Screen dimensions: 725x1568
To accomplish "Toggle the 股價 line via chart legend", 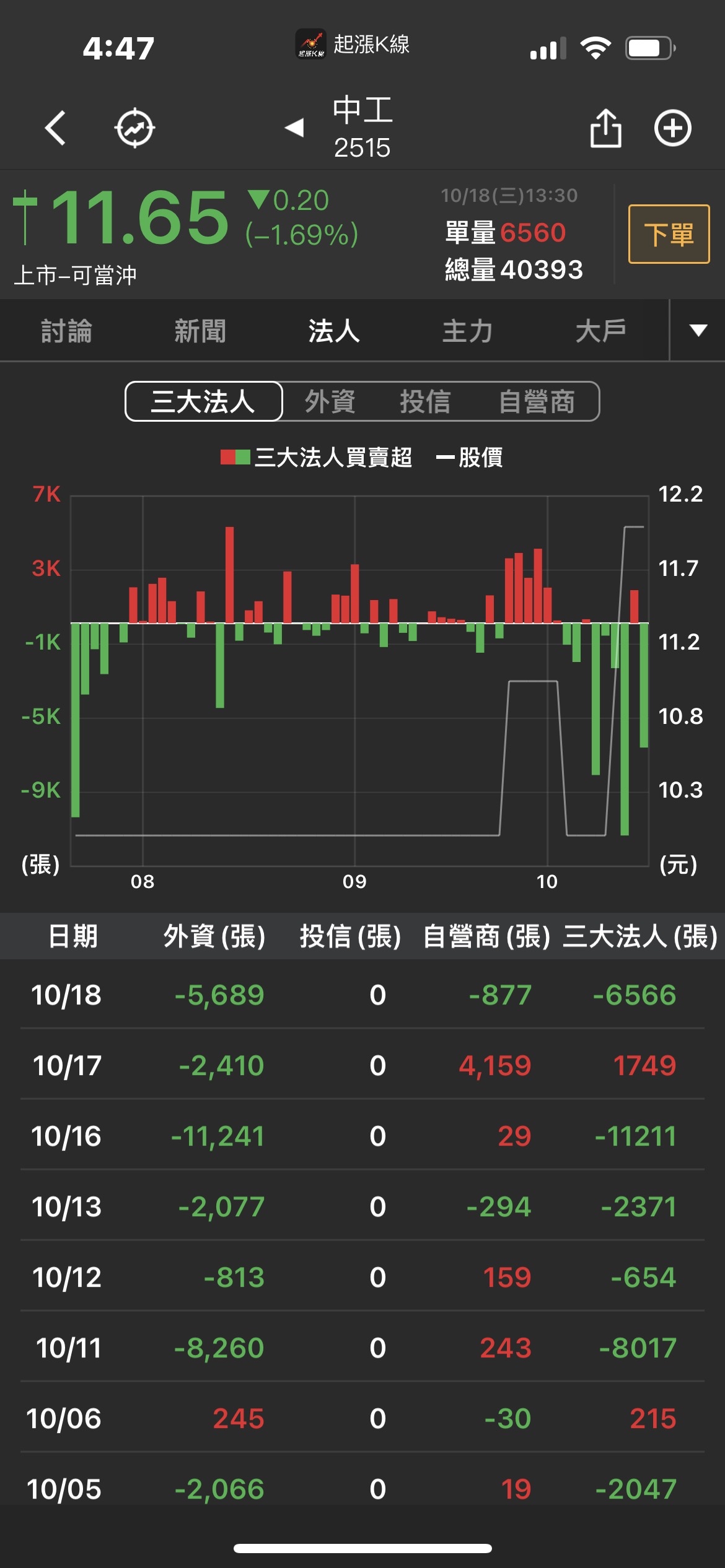I will pos(475,458).
